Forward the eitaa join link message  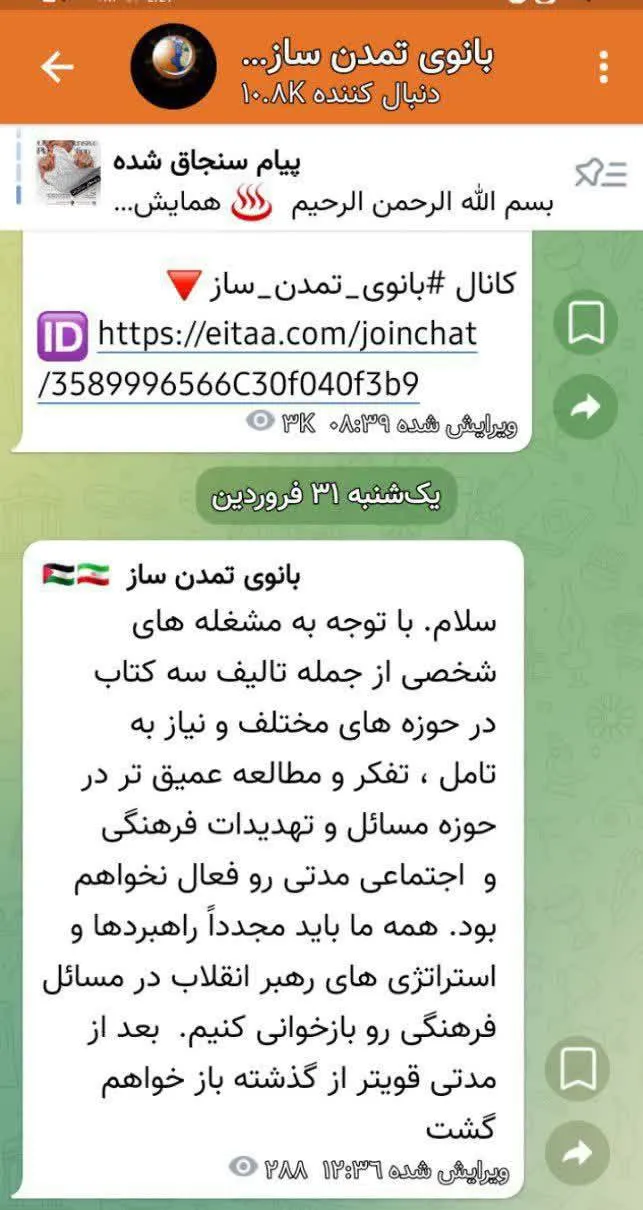[585, 405]
